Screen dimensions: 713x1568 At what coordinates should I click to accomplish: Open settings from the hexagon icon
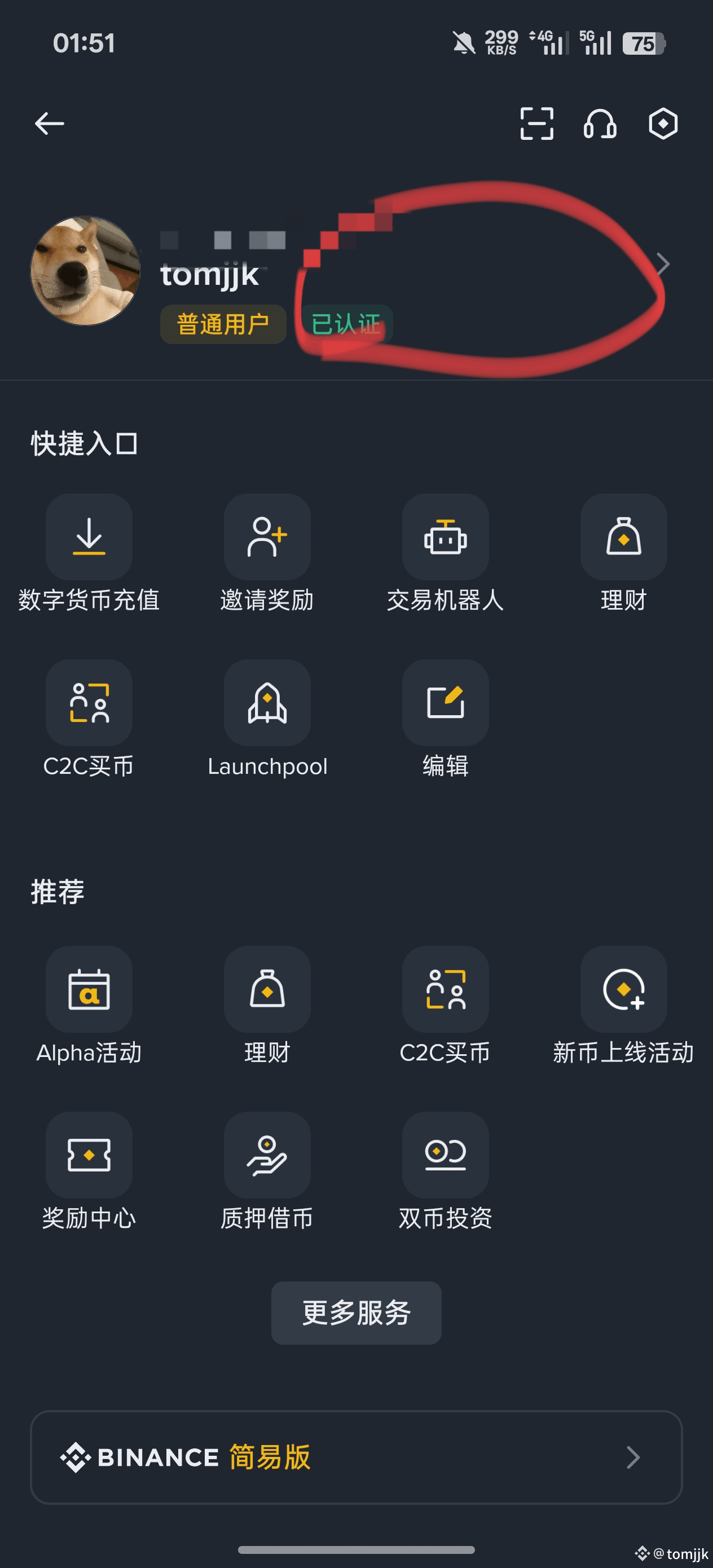[x=662, y=124]
